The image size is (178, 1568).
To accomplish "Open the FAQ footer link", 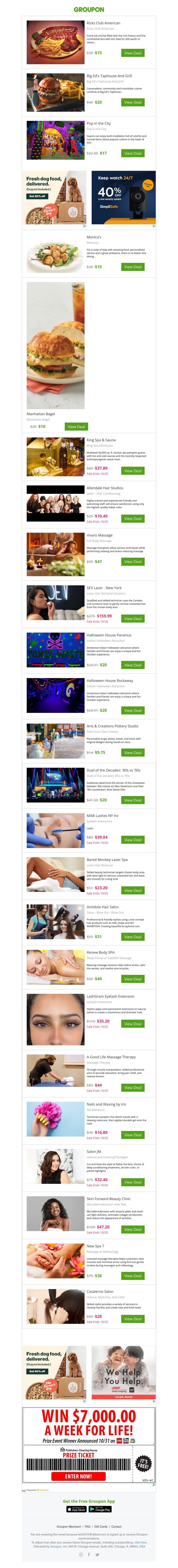I will (x=87, y=1527).
